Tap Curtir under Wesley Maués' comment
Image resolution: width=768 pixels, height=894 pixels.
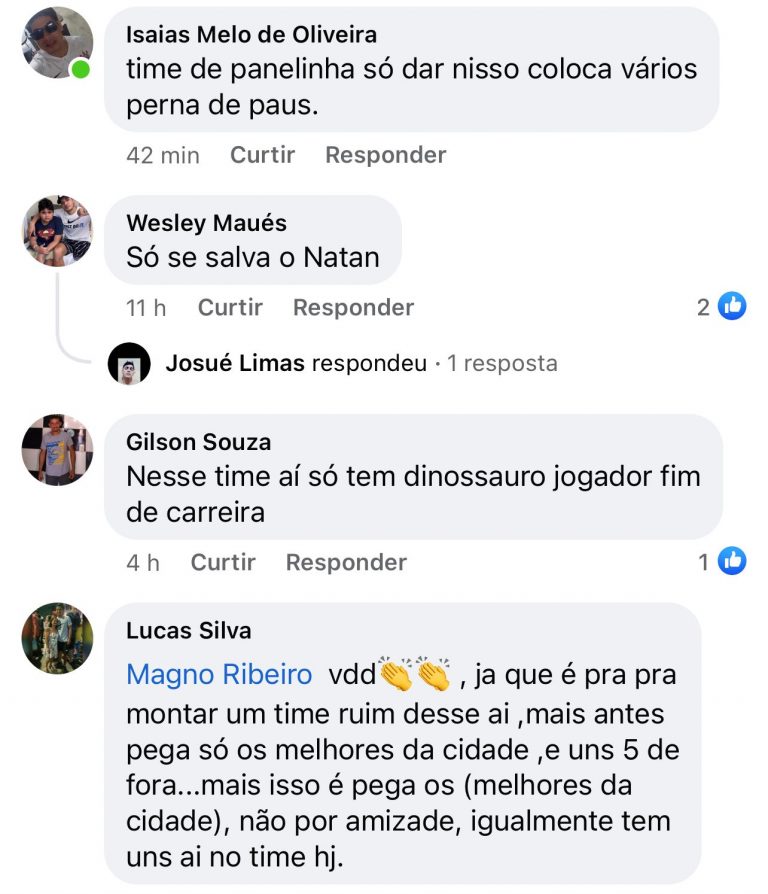pyautogui.click(x=230, y=307)
